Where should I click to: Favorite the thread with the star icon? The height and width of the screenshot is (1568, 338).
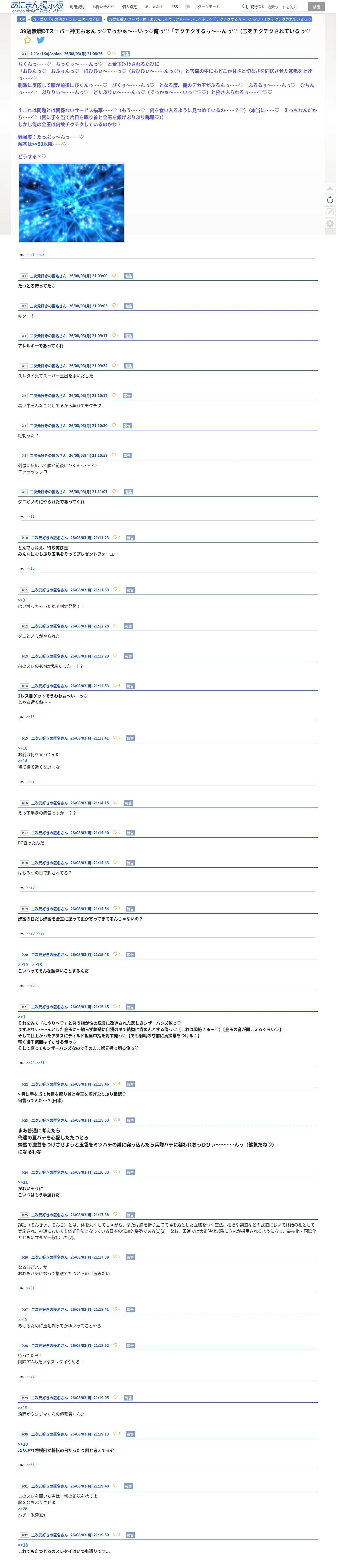tap(27, 40)
